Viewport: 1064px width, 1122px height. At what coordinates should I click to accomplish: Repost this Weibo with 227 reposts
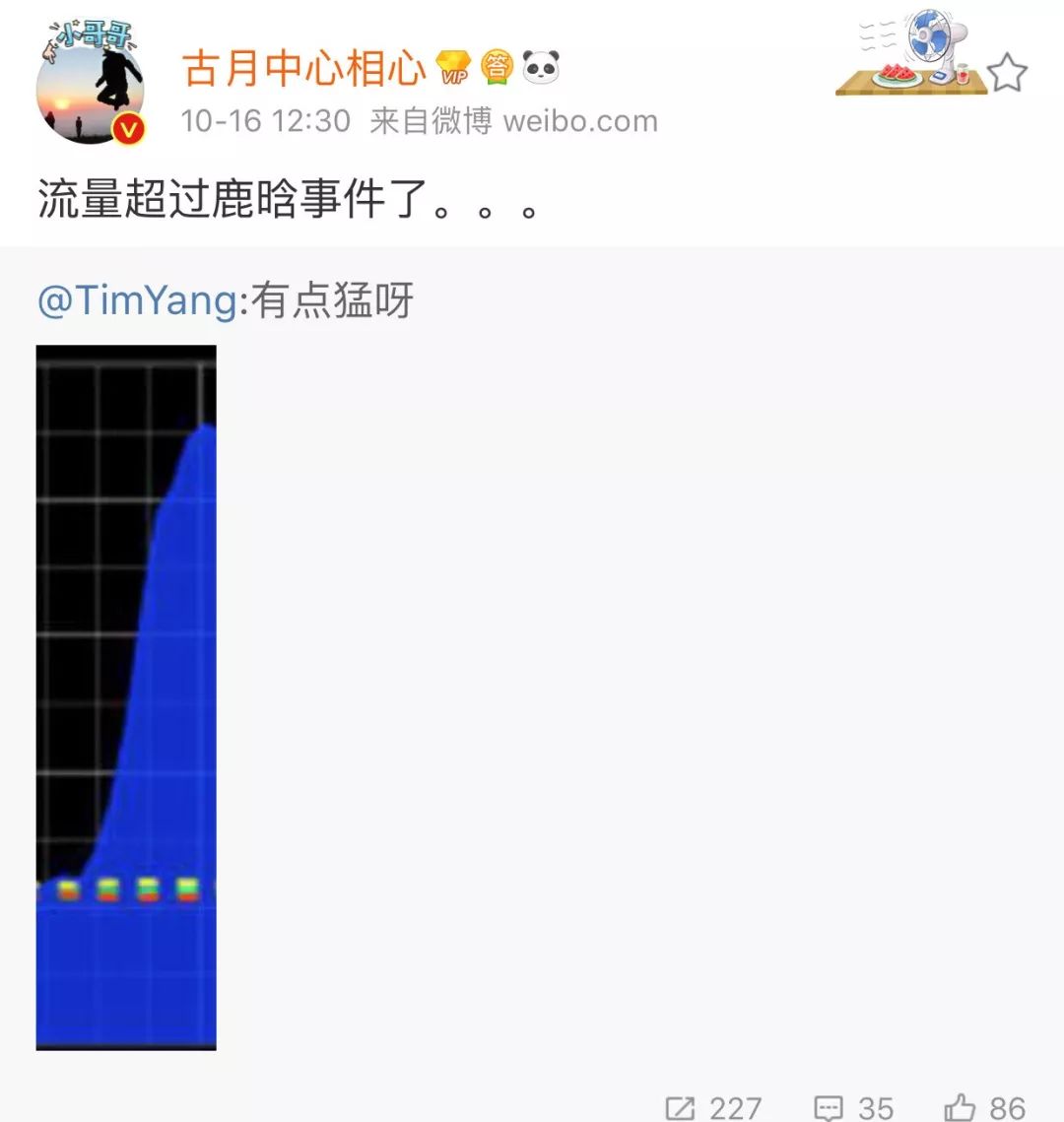(x=713, y=1107)
